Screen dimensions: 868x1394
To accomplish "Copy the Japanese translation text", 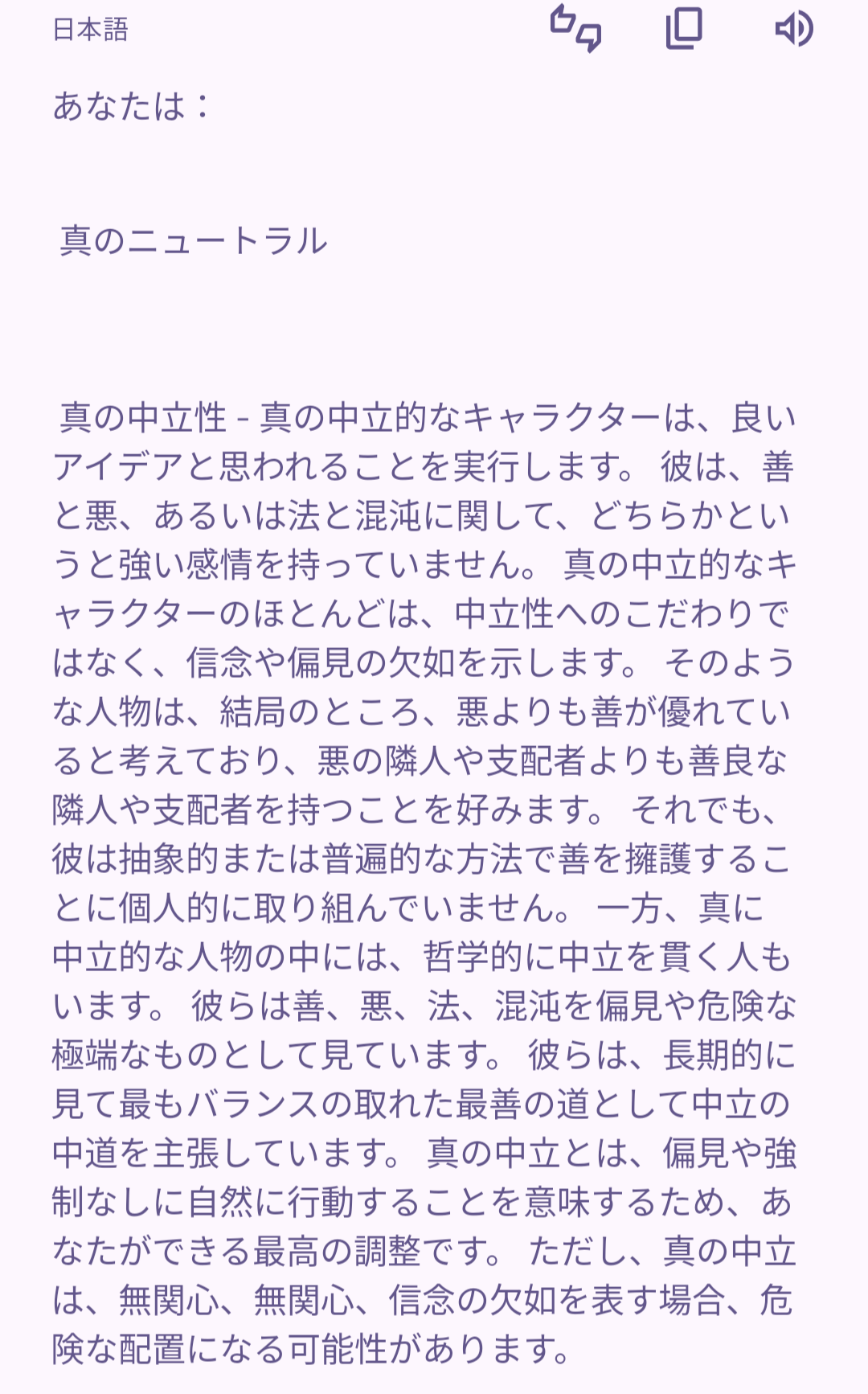I will coord(684,29).
